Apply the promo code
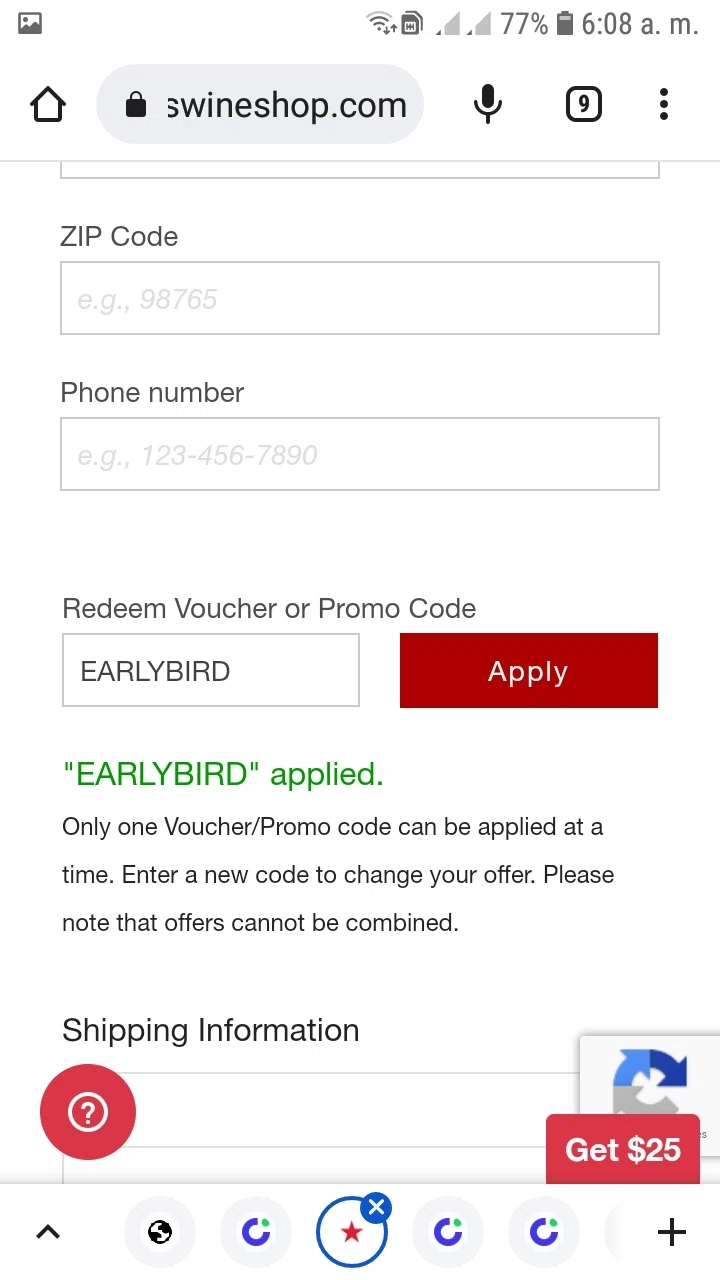Image resolution: width=720 pixels, height=1280 pixels. tap(528, 671)
